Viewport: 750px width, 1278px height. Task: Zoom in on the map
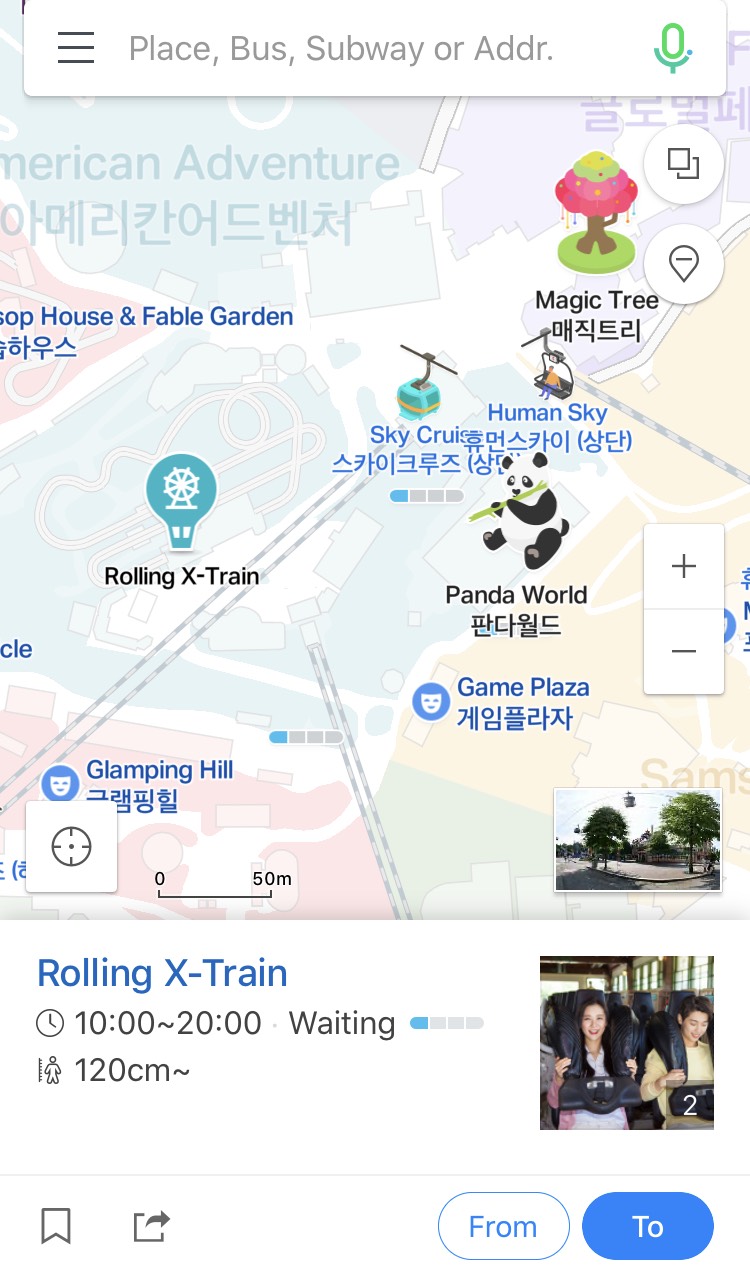pyautogui.click(x=684, y=566)
